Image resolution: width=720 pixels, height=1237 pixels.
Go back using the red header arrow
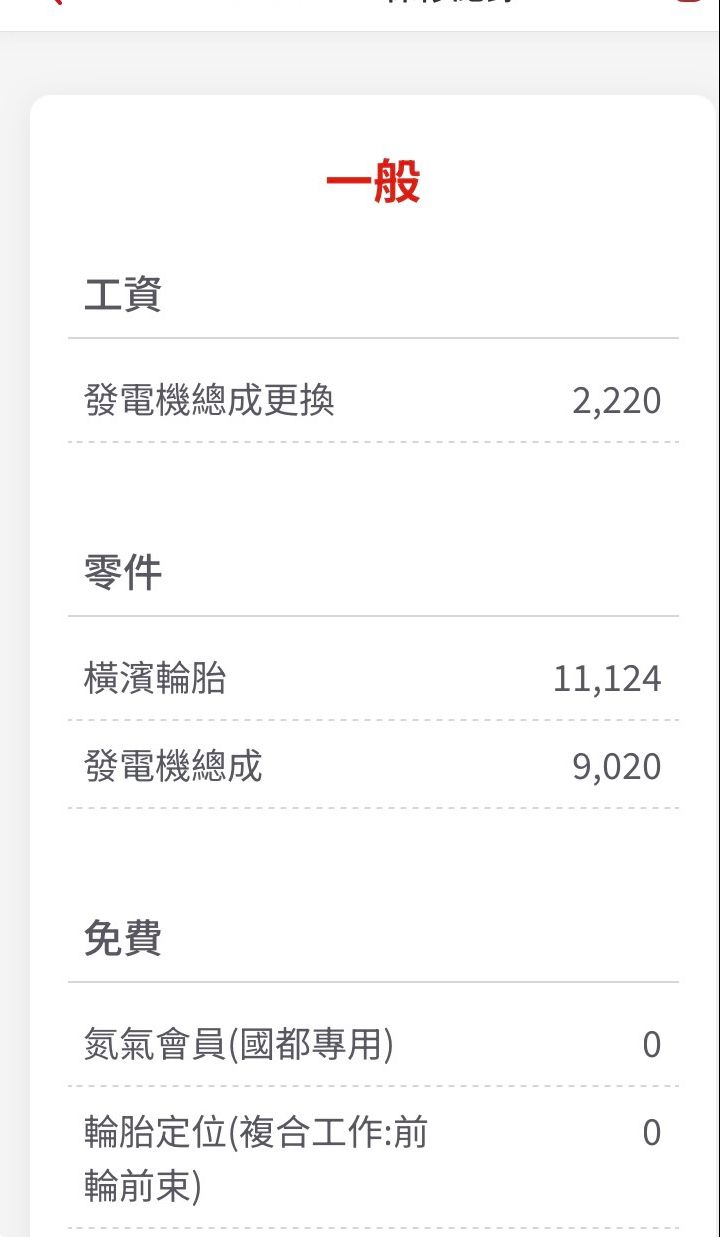[x=54, y=3]
